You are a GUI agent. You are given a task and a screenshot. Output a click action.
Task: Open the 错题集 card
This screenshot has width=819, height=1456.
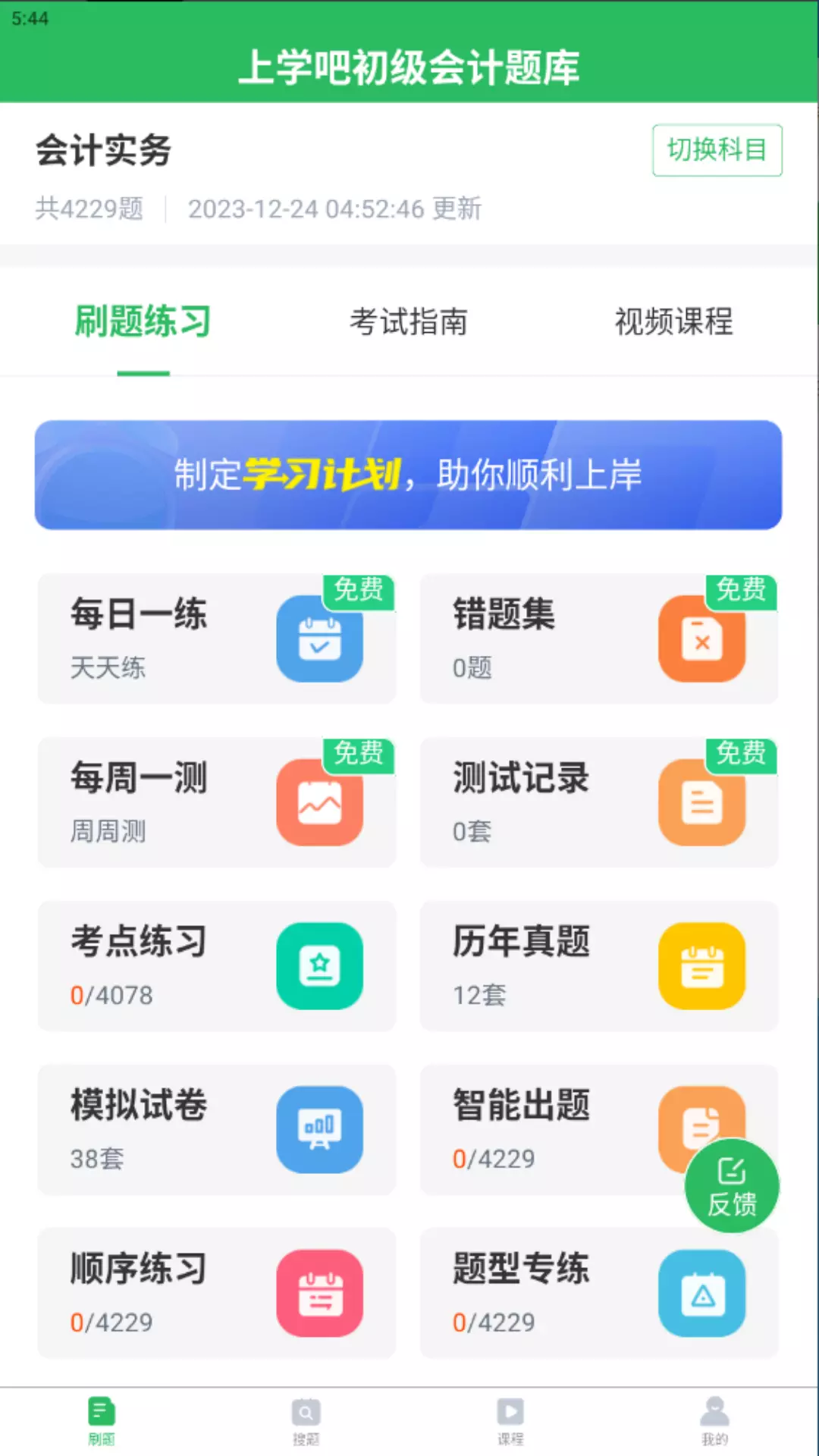599,639
